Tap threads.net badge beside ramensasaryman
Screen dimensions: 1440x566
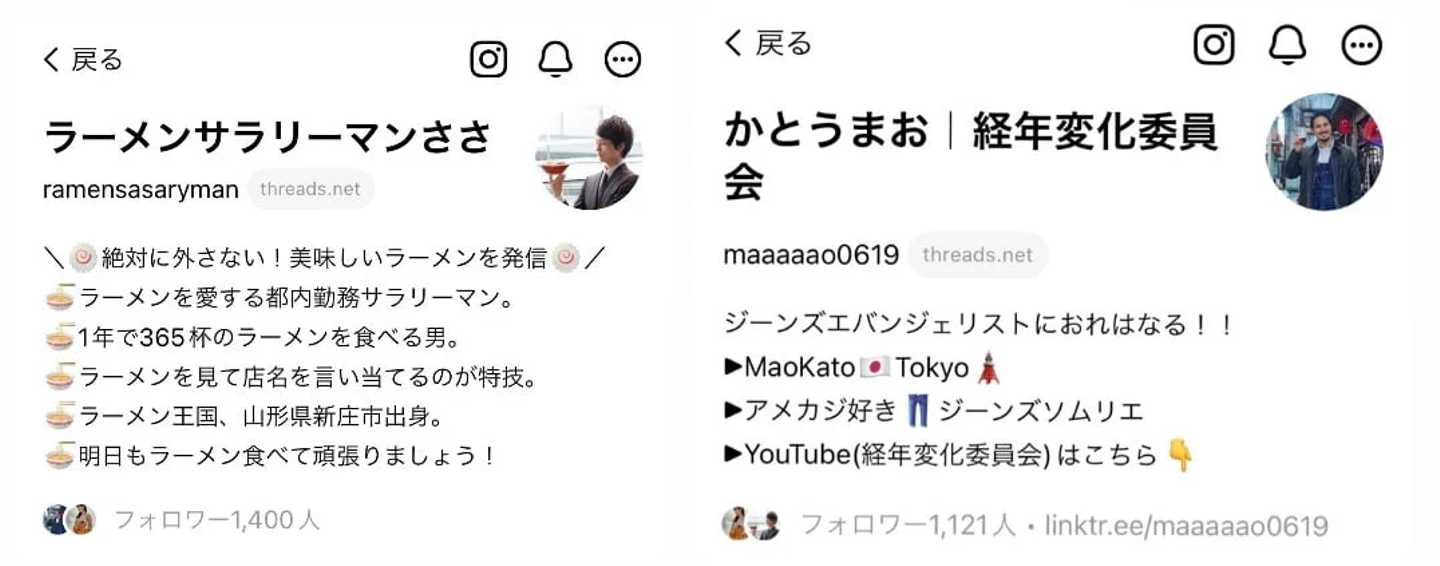[310, 190]
